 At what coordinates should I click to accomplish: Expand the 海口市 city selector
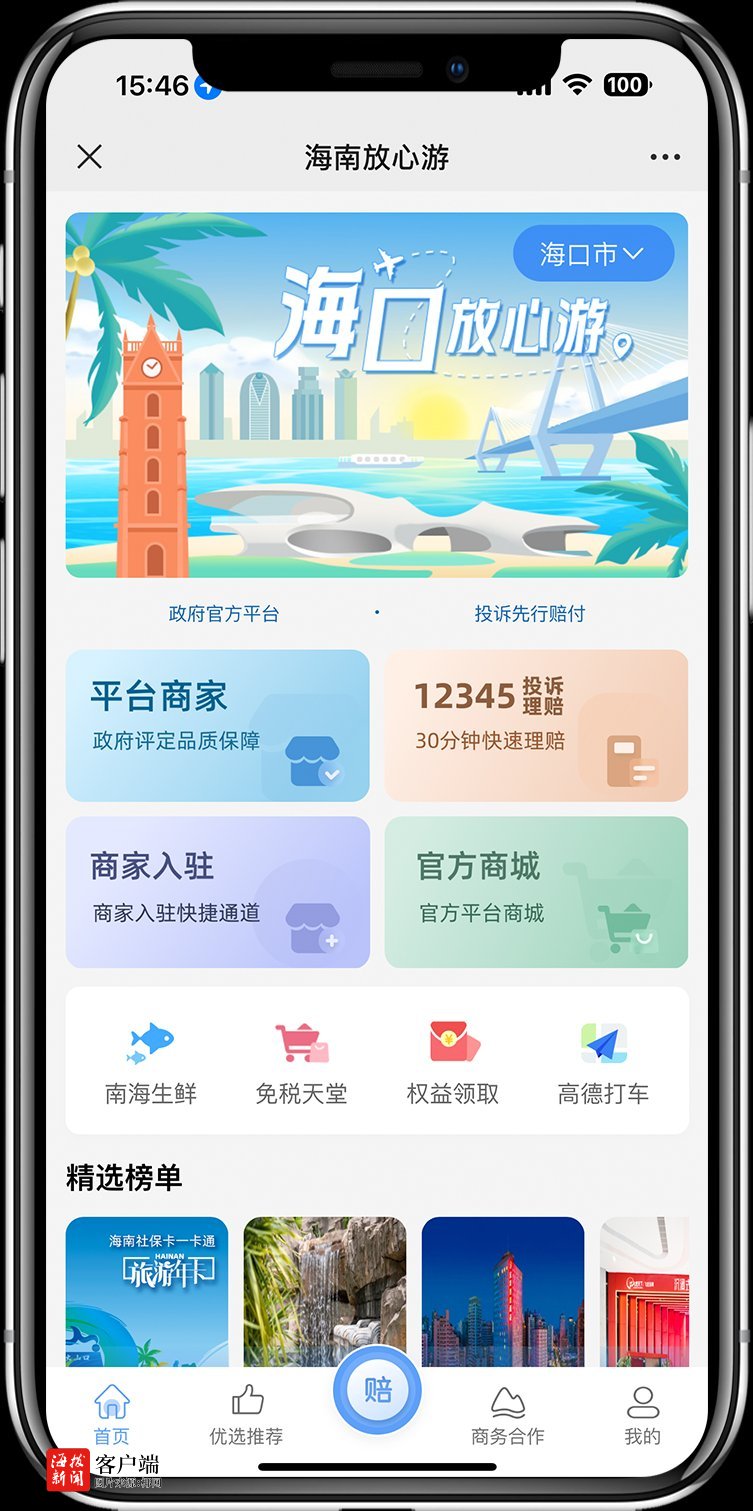tap(593, 254)
